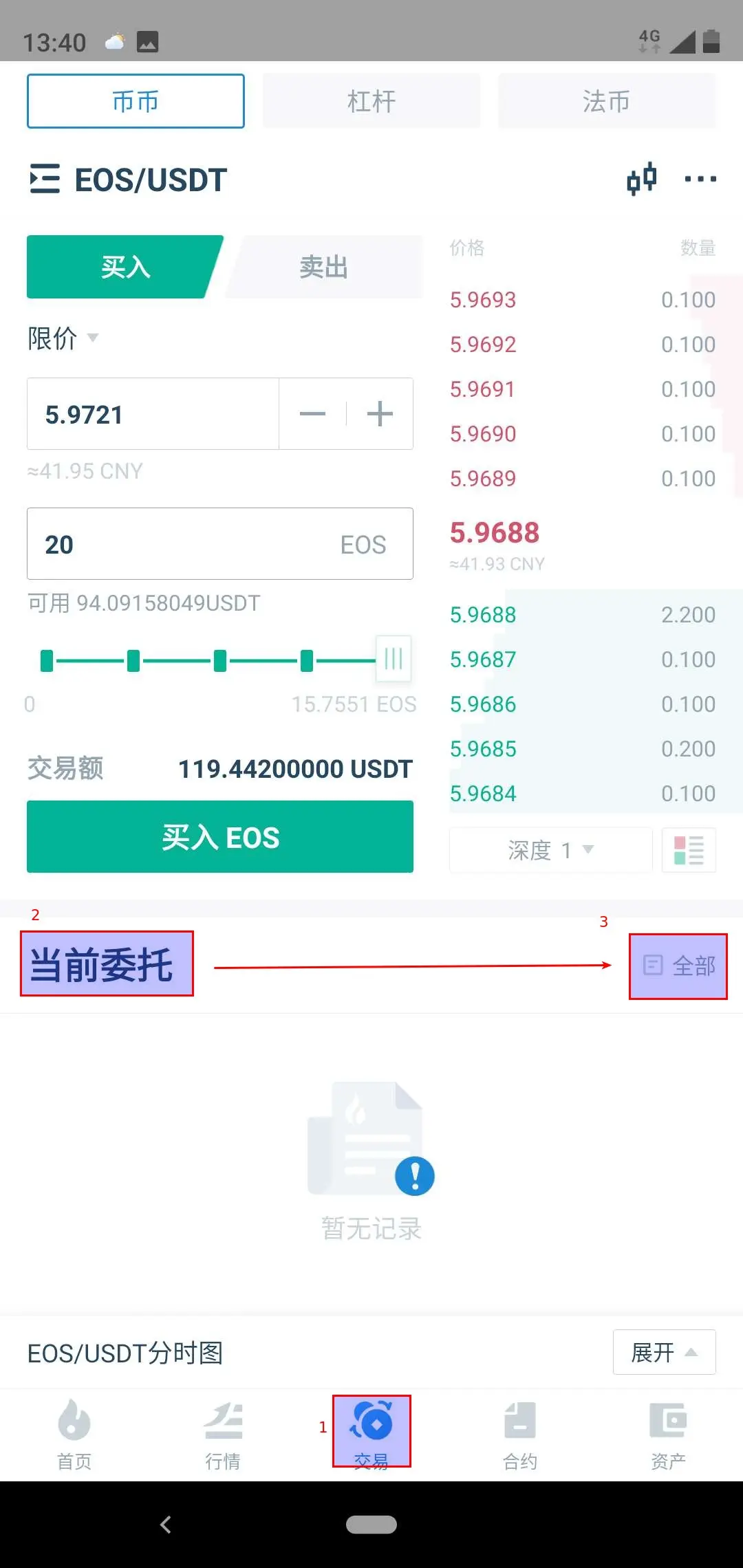Tap the price input field showing 5.9721

pos(153,414)
